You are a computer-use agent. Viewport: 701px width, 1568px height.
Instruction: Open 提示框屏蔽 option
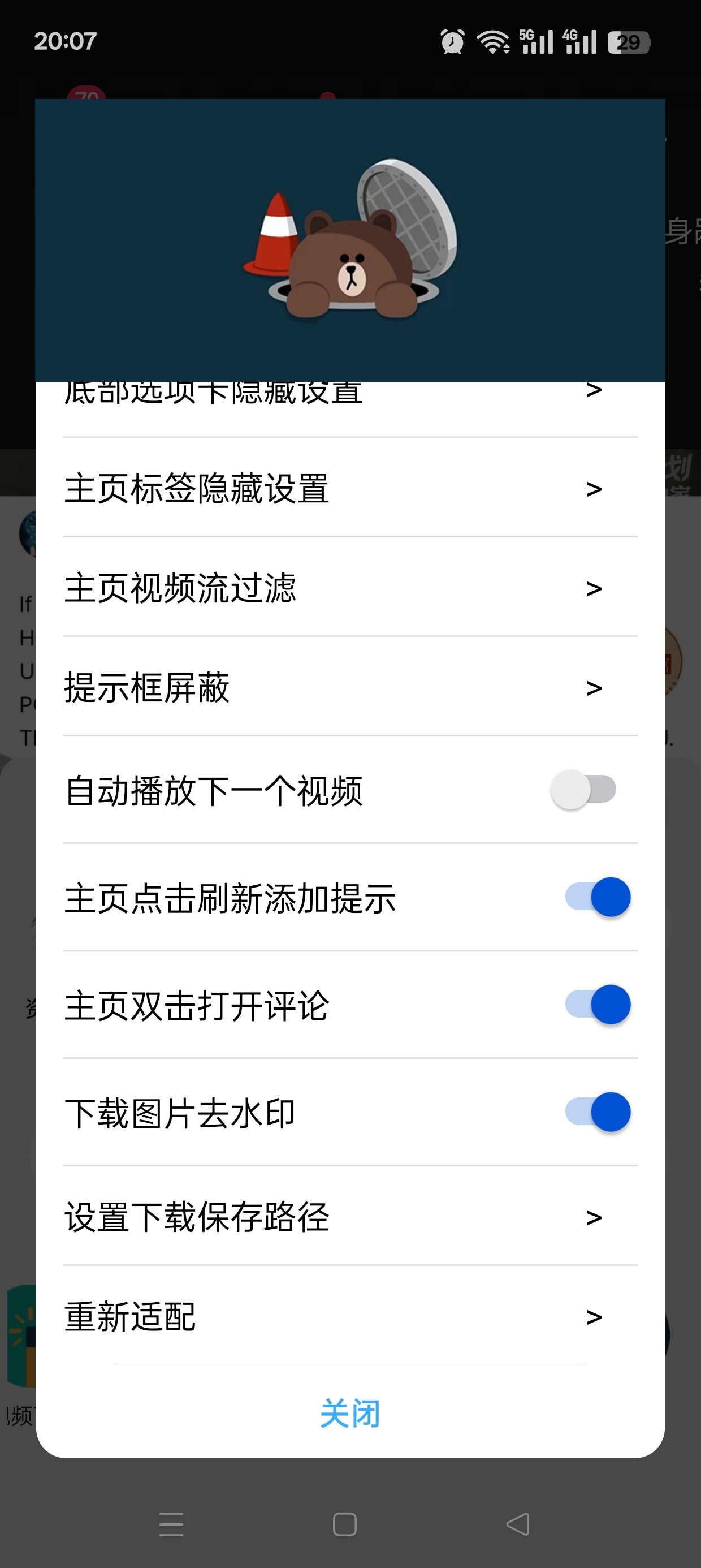(x=350, y=687)
